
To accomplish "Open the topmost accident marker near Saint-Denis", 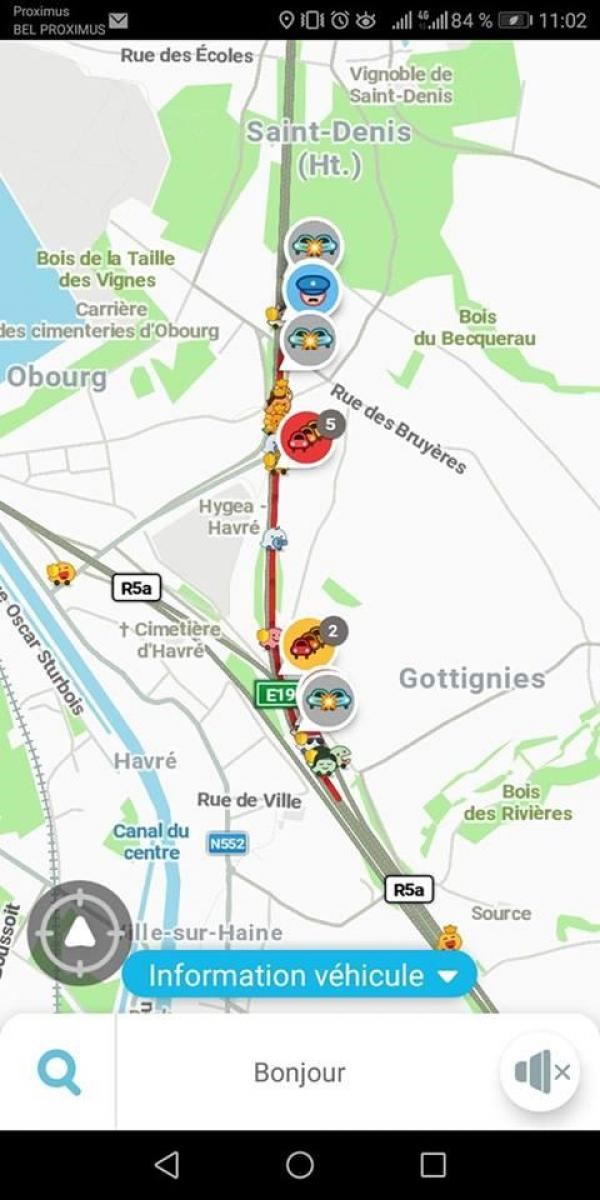I will point(315,245).
